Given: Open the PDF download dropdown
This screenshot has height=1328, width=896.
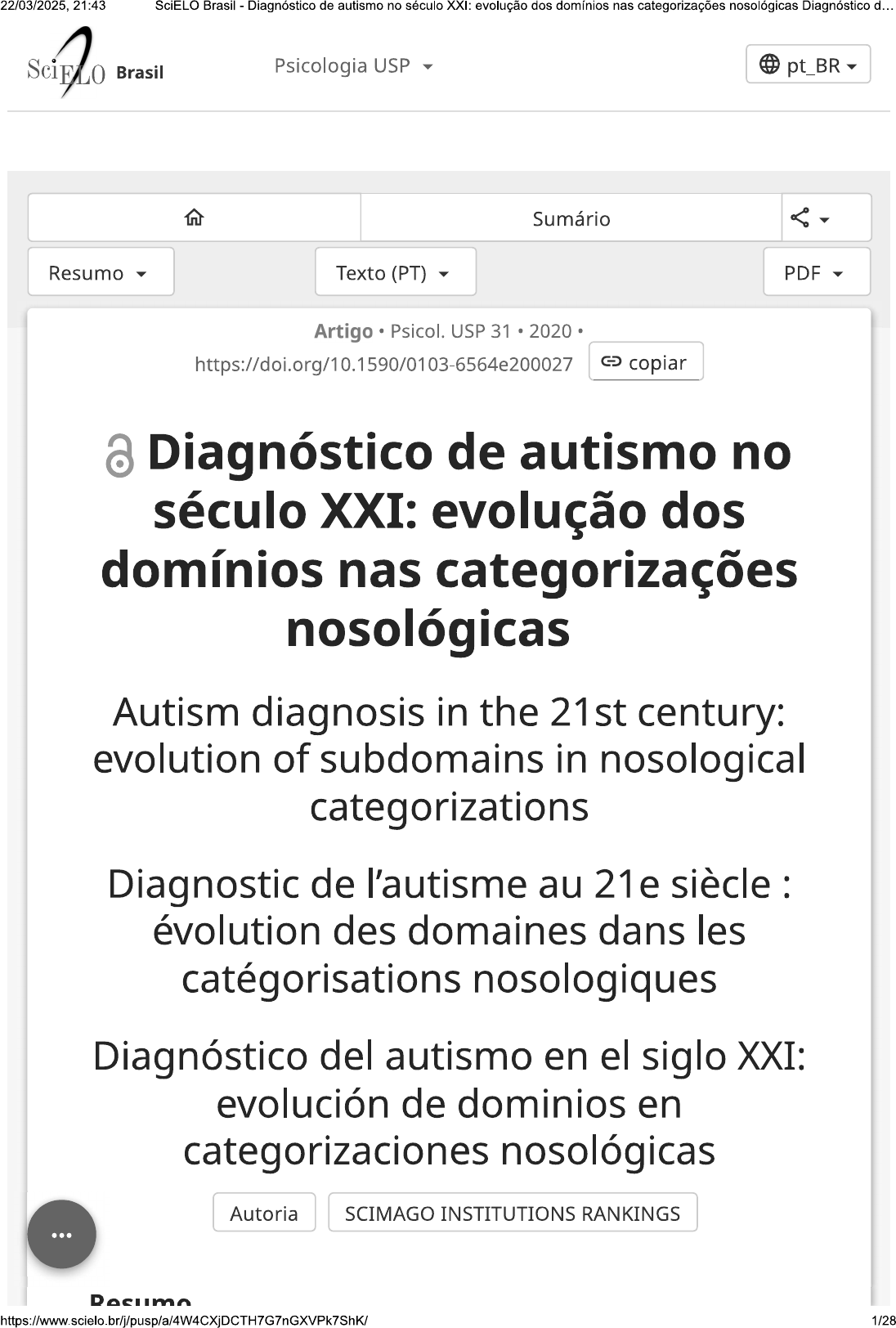Looking at the screenshot, I should 816,272.
